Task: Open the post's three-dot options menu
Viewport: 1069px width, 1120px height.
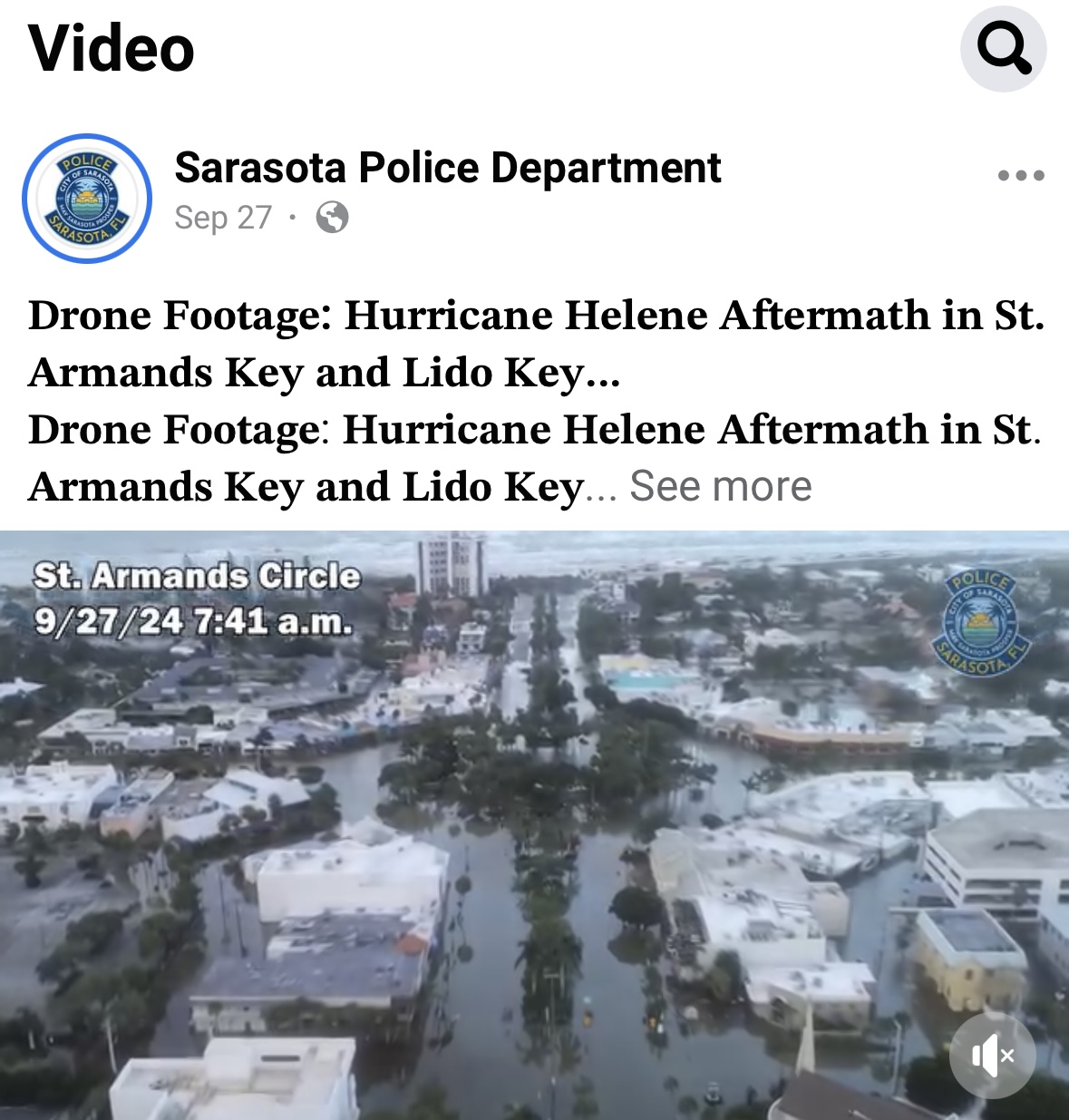Action: point(1020,175)
